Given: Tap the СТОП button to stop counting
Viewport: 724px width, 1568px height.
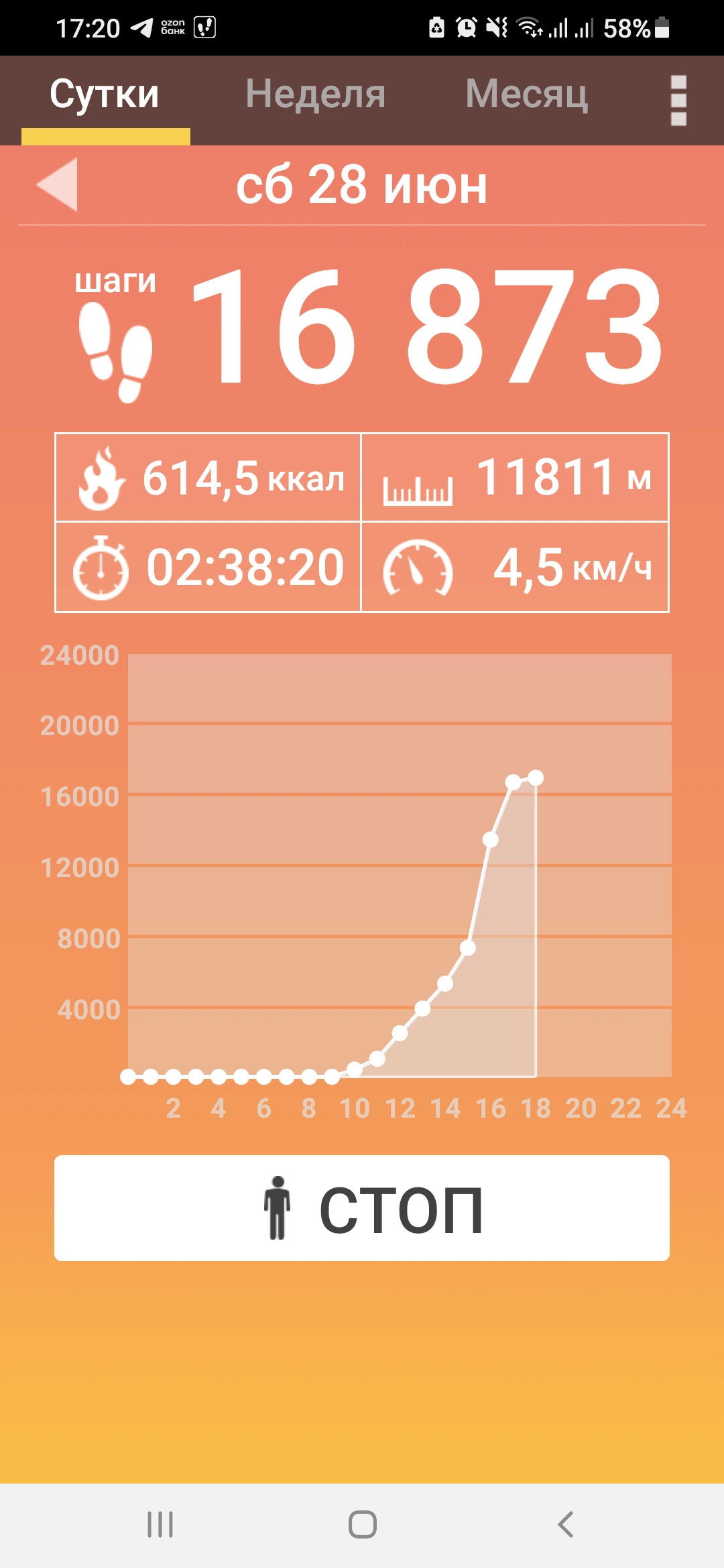Looking at the screenshot, I should point(362,1208).
